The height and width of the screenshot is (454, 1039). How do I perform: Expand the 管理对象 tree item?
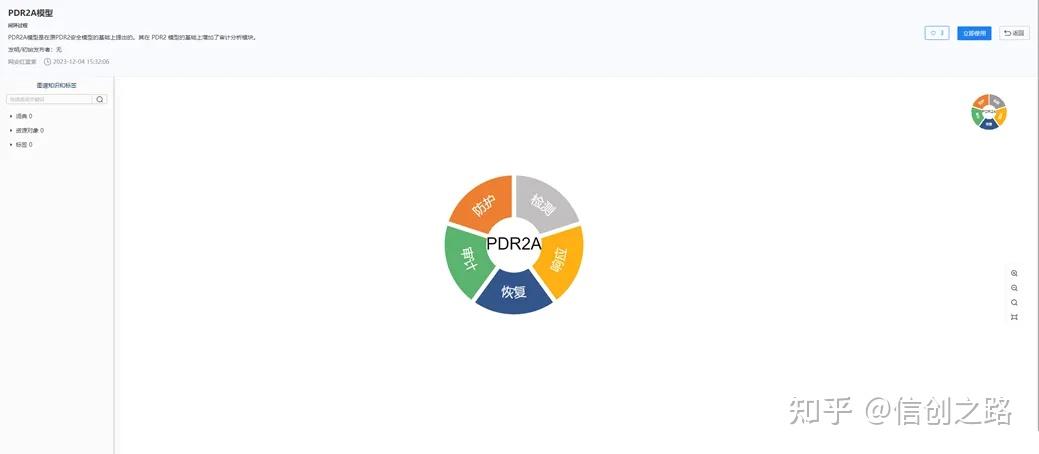click(x=11, y=130)
